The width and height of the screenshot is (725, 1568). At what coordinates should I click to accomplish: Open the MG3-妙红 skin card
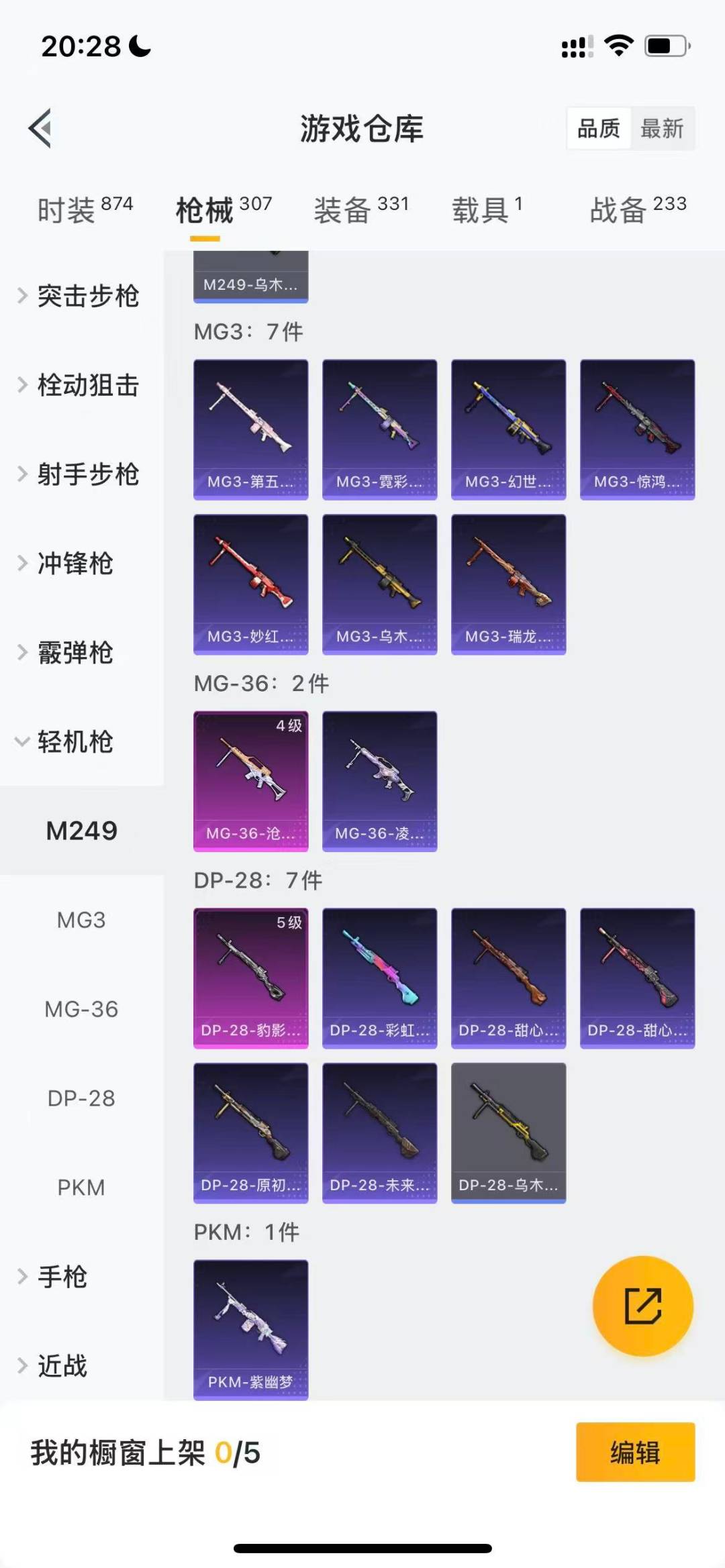click(x=250, y=584)
